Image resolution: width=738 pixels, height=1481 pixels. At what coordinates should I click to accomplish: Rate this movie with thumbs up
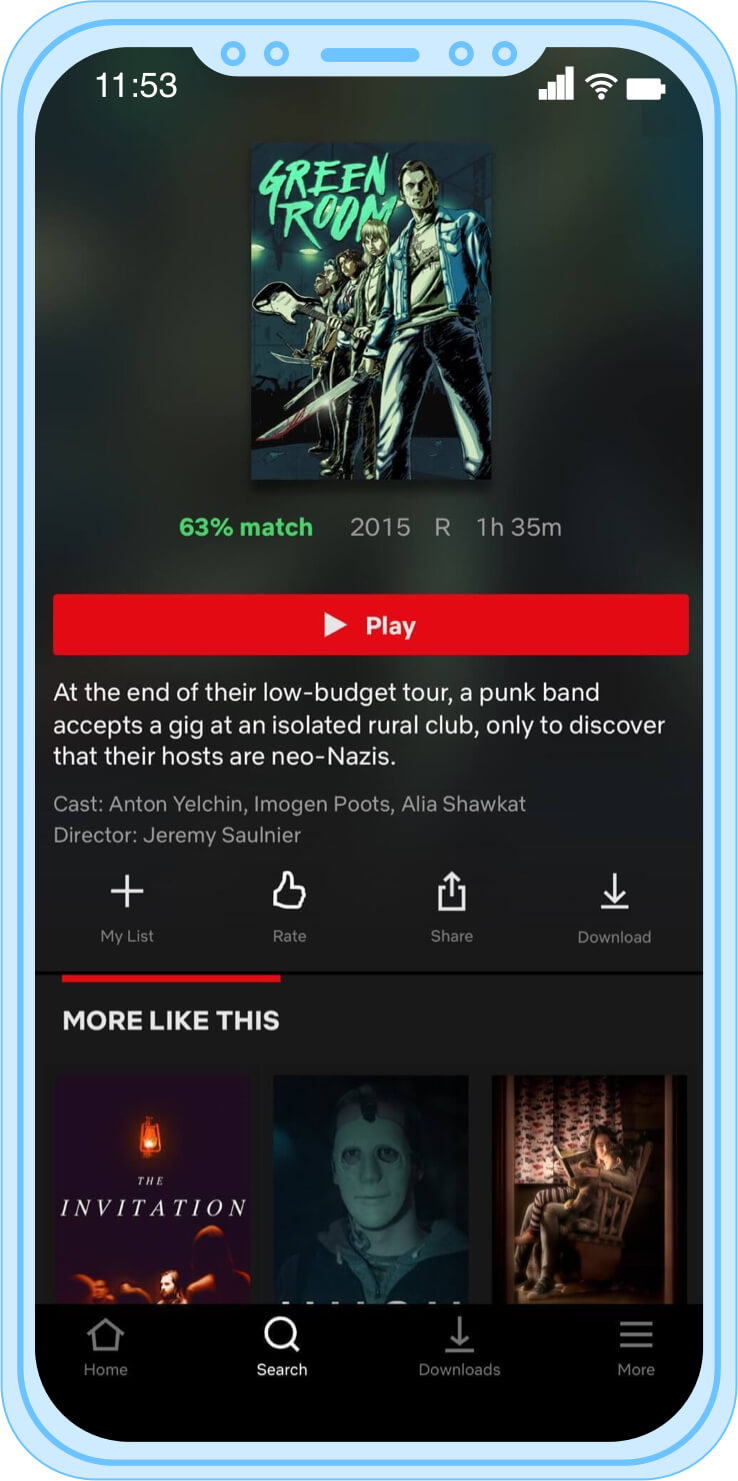[x=289, y=905]
